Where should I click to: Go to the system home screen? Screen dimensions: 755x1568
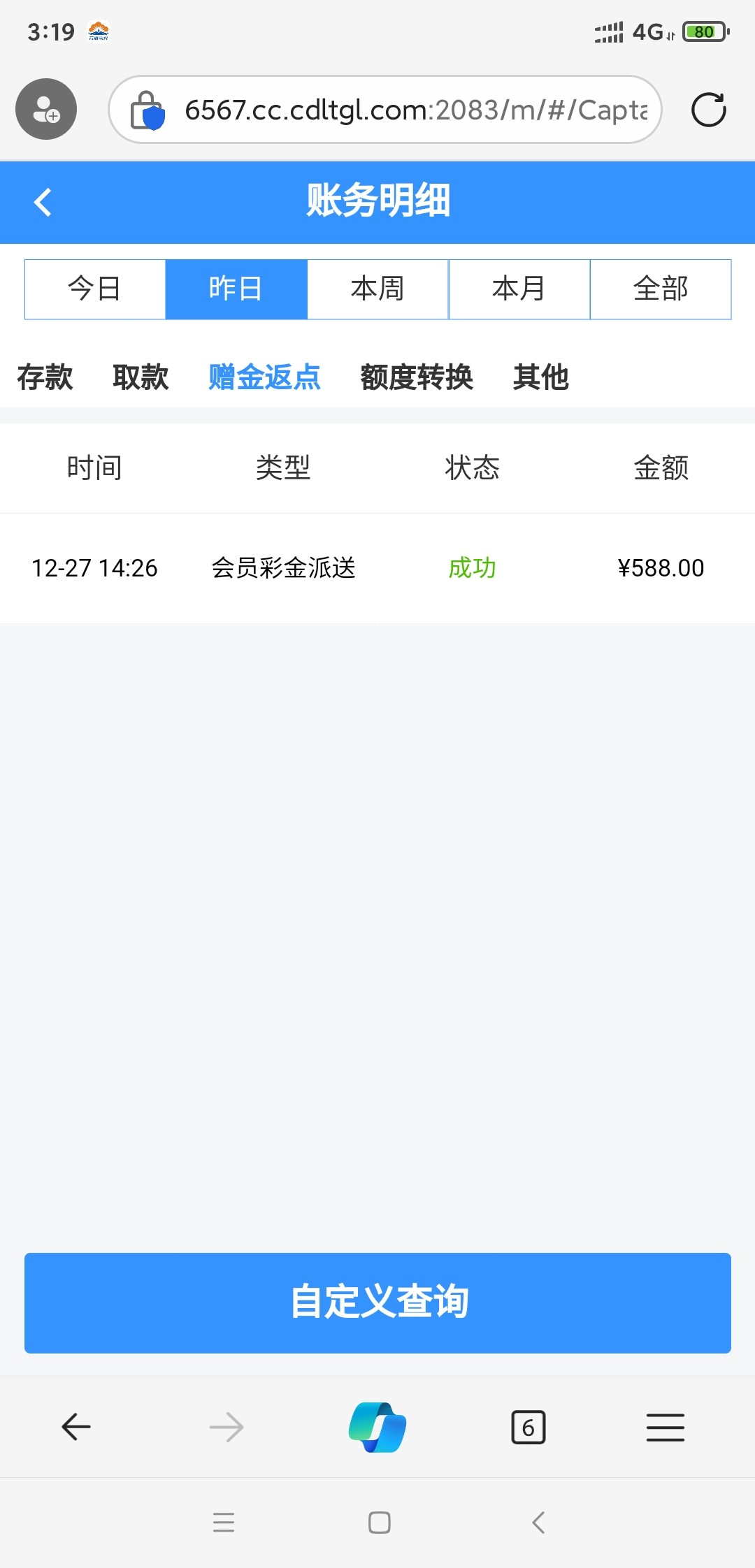pos(379,1523)
